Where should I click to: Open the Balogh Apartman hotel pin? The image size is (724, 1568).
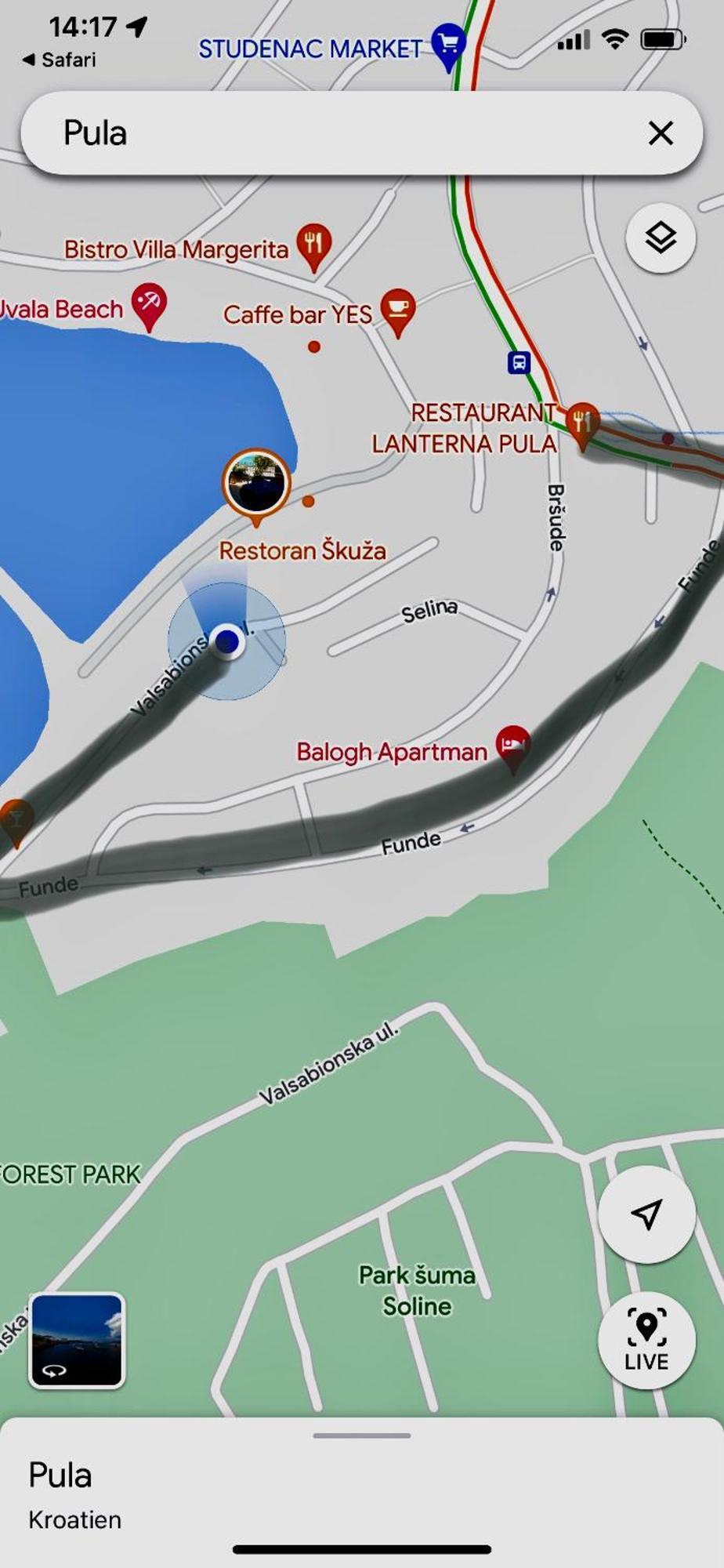512,745
